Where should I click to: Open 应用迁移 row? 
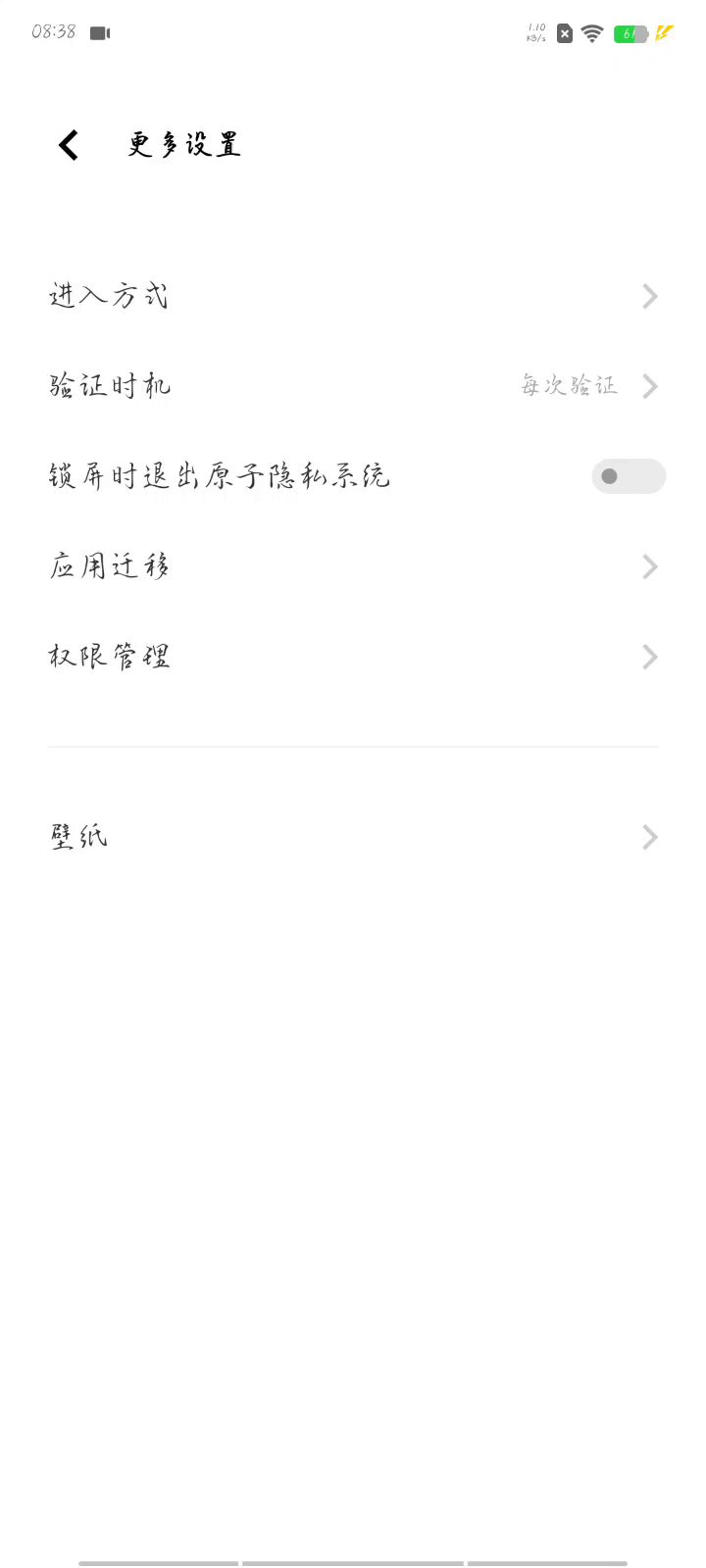pos(353,566)
